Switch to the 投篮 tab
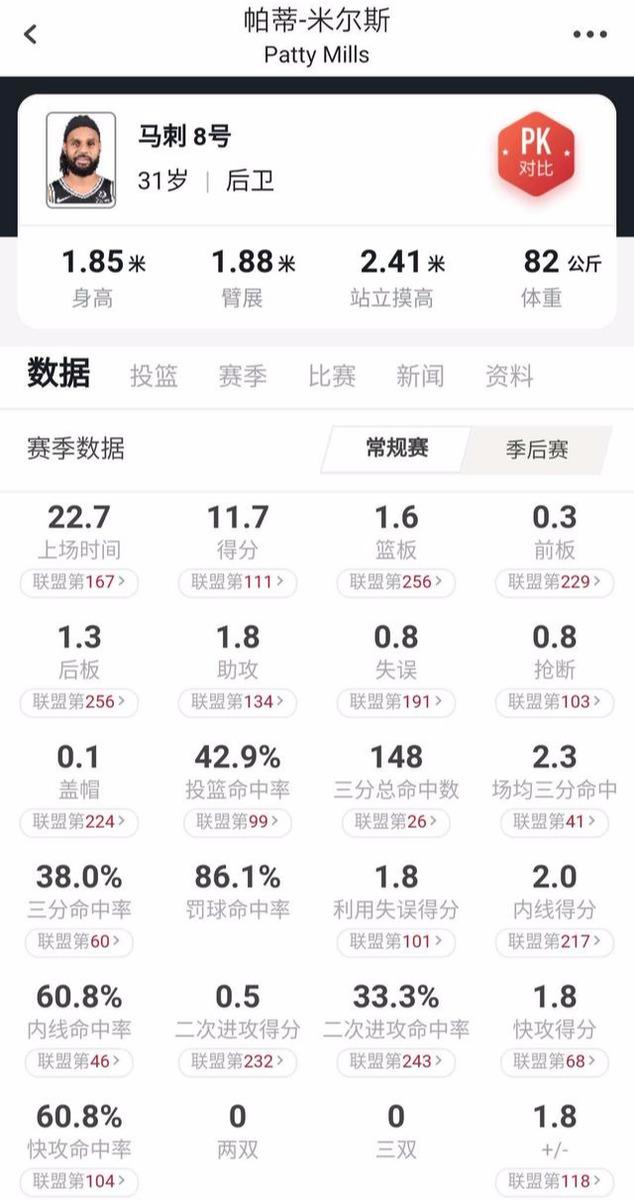 pyautogui.click(x=154, y=376)
